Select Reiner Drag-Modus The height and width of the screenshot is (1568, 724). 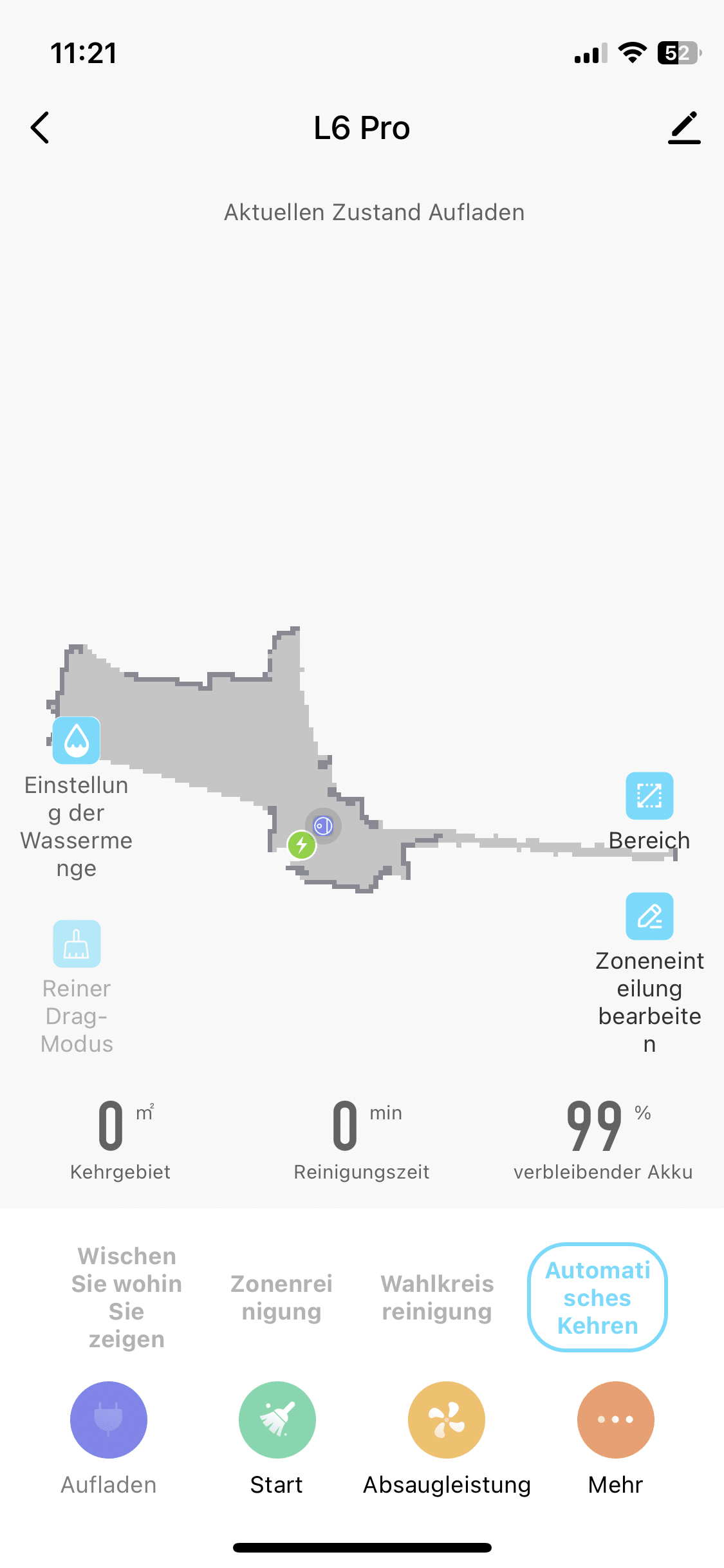click(x=77, y=944)
